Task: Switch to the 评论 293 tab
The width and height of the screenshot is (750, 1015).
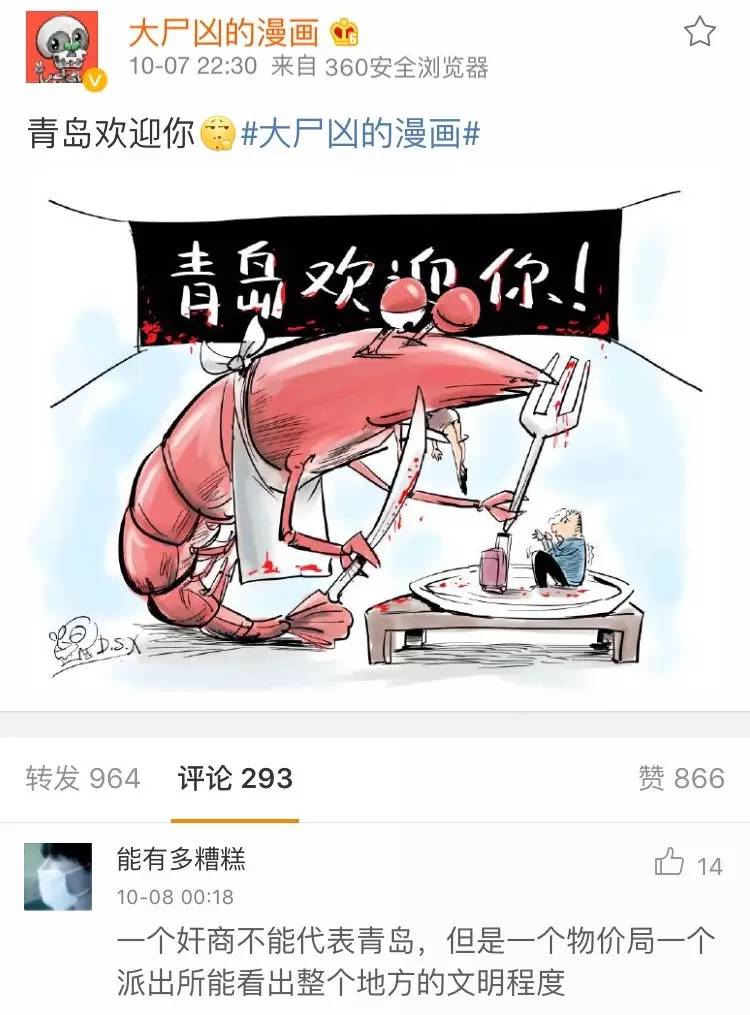Action: pos(235,778)
